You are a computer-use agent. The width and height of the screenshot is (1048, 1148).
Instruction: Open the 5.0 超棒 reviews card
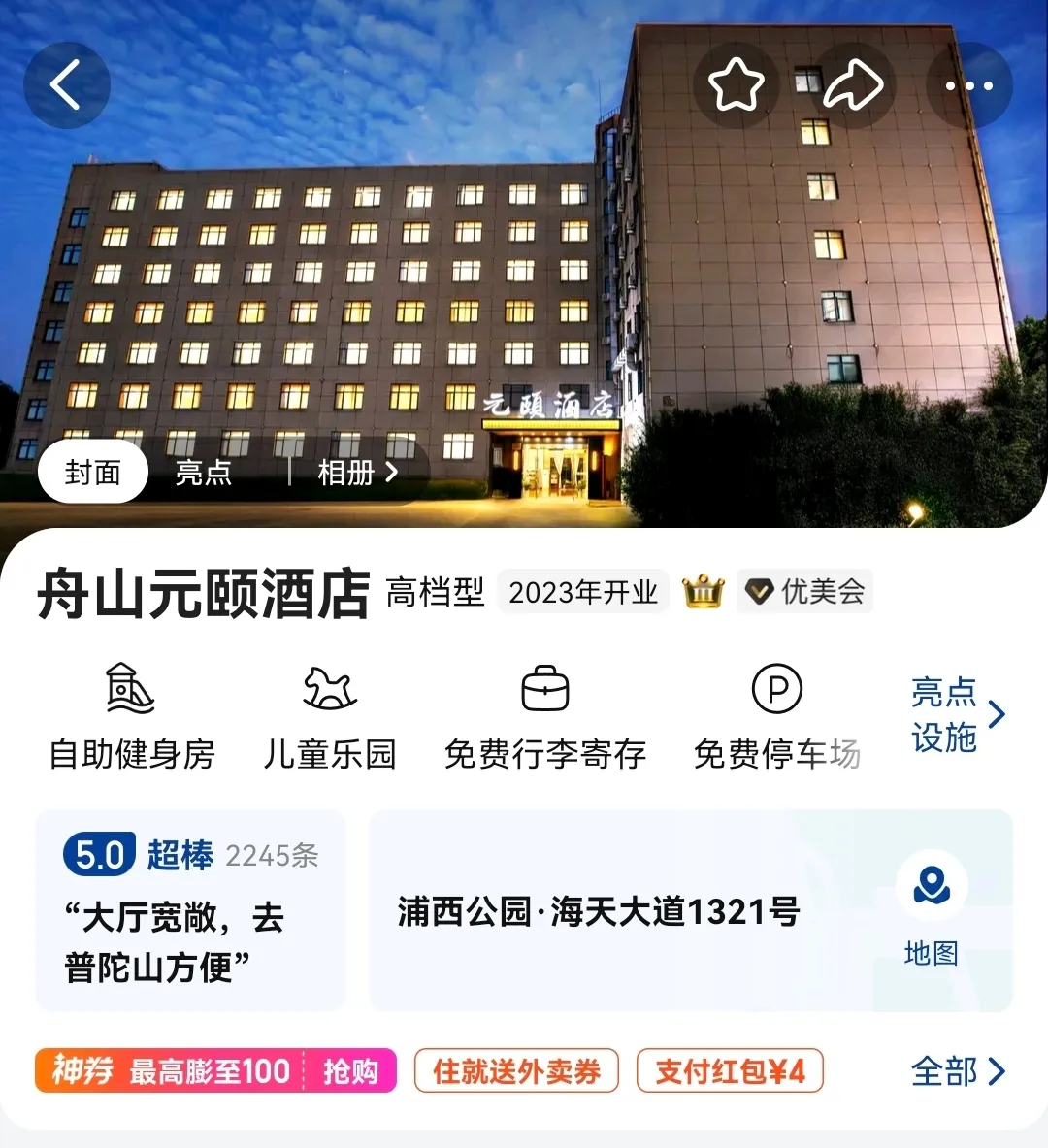click(191, 910)
